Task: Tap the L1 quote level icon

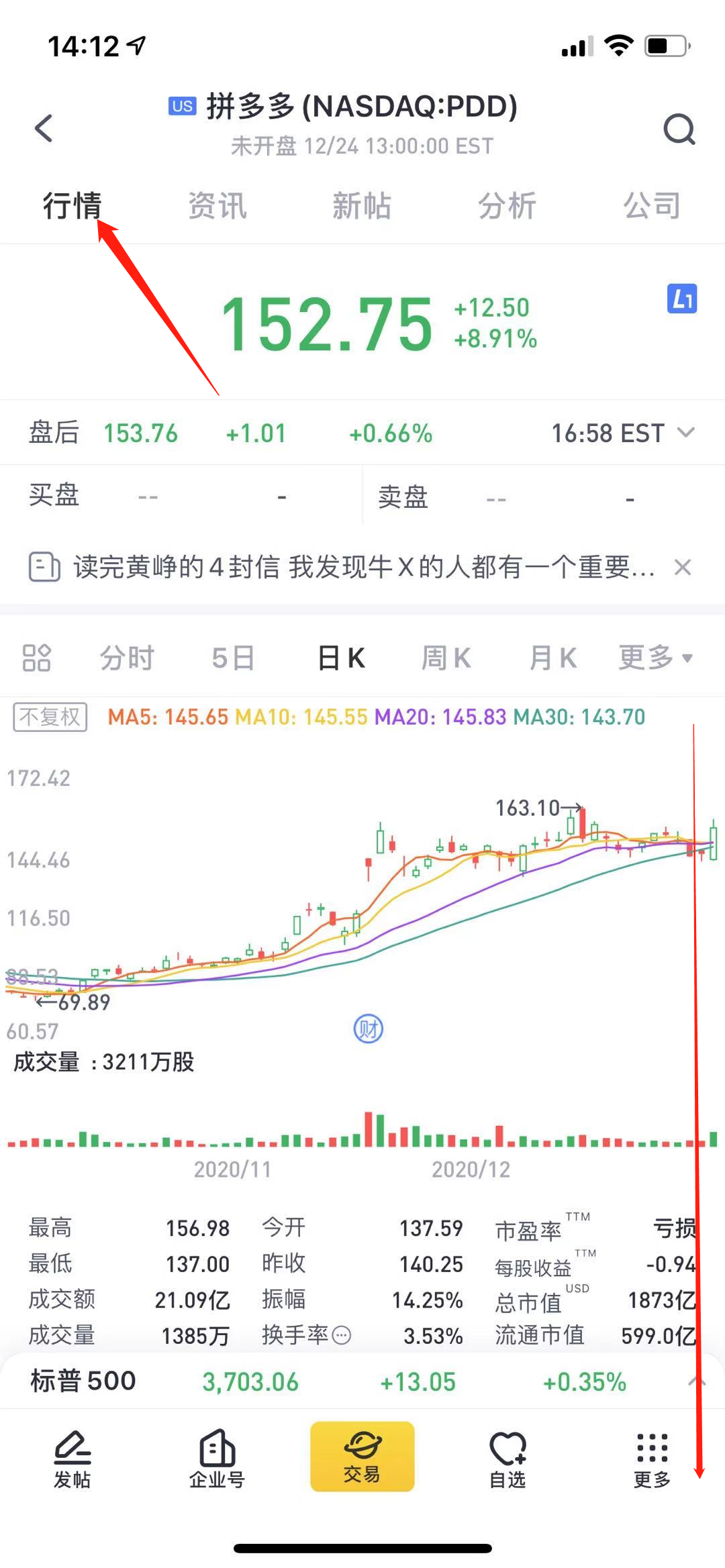Action: pos(683,300)
